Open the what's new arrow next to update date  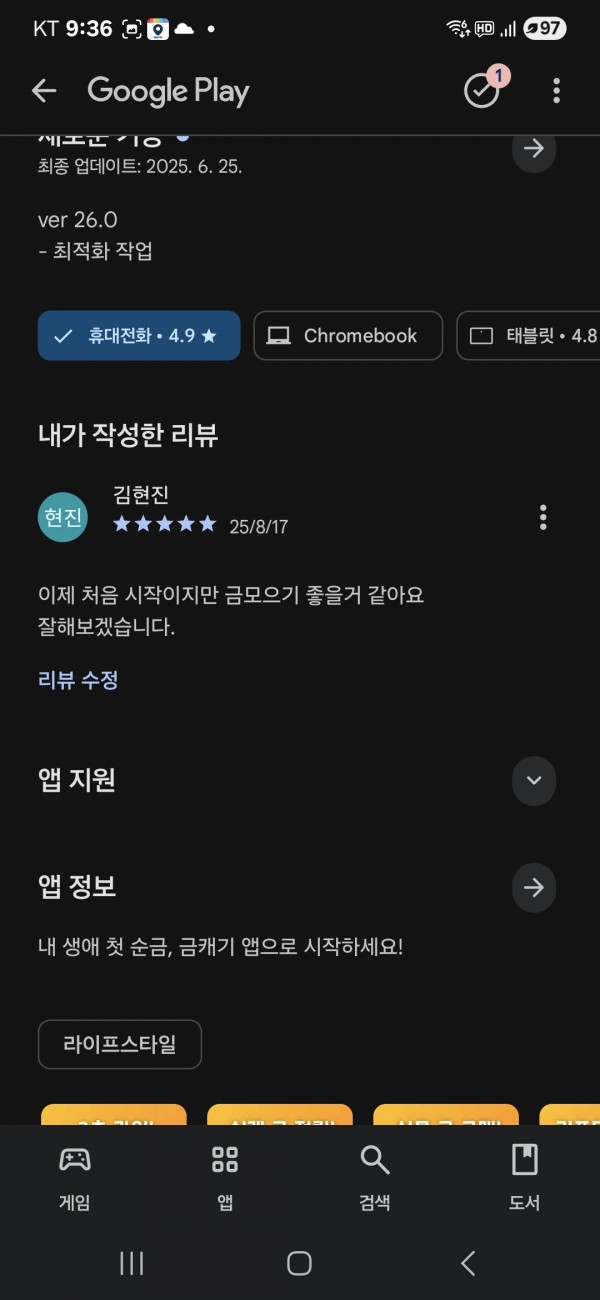coord(534,149)
